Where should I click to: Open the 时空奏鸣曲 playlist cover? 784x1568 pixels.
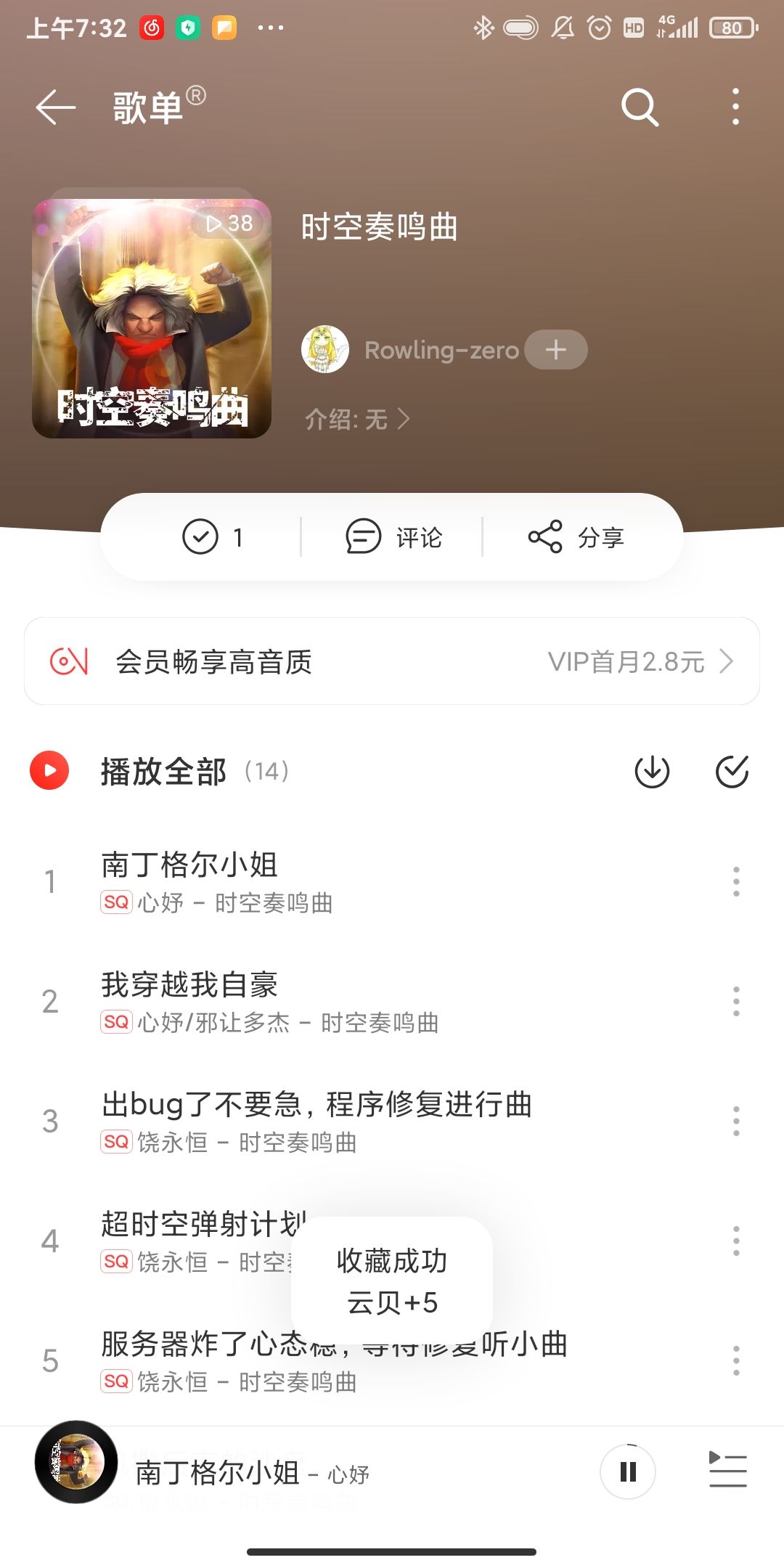(152, 318)
